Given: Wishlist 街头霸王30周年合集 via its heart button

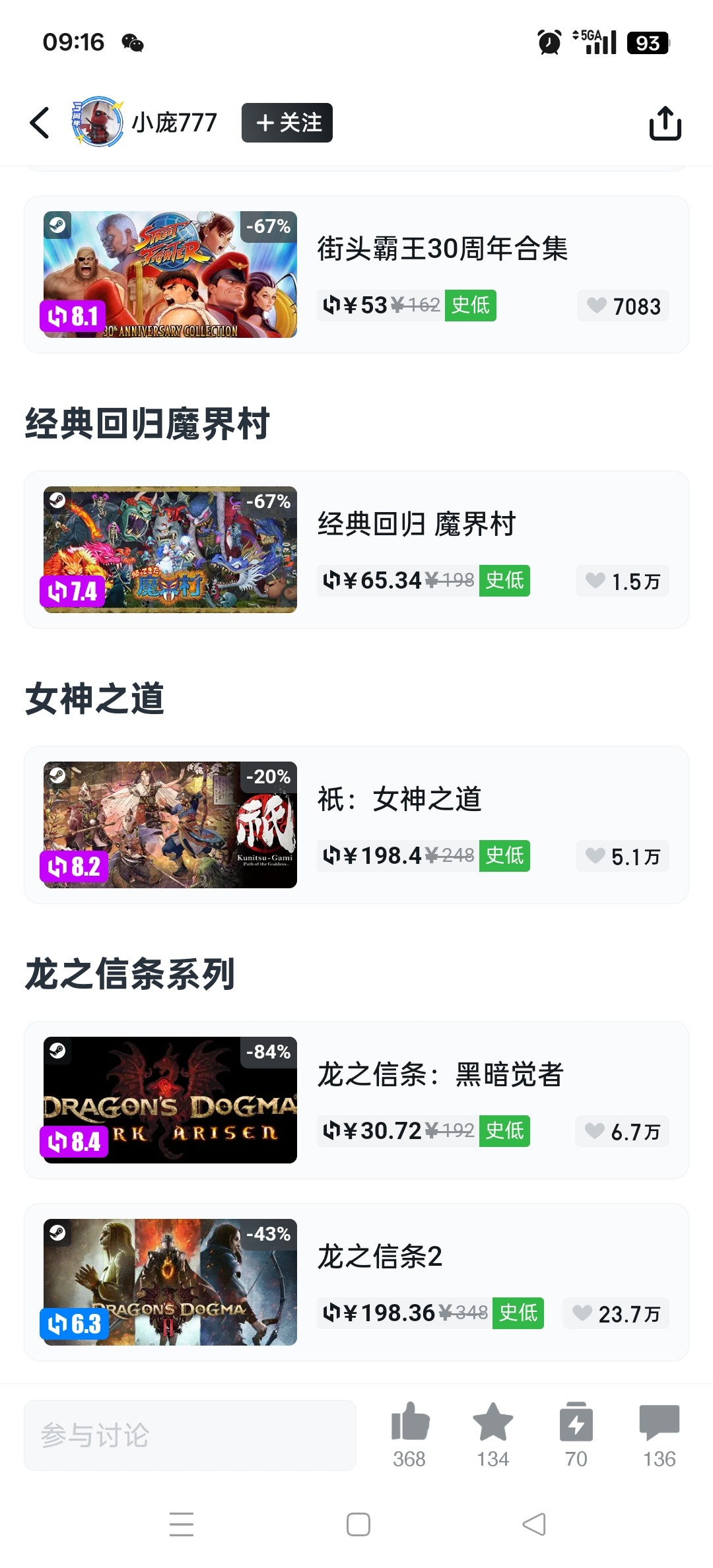Looking at the screenshot, I should coord(623,306).
